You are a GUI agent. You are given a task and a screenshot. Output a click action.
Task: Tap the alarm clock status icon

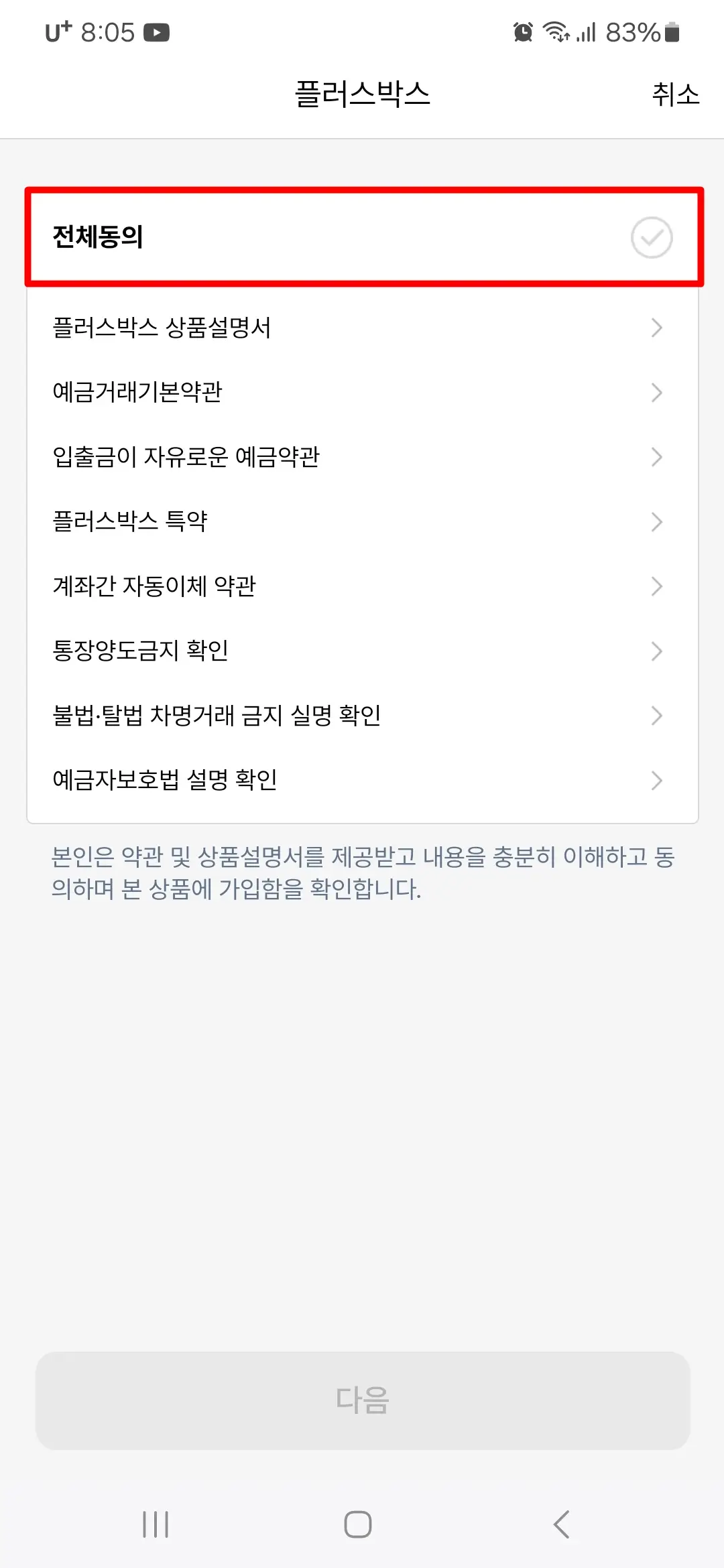[x=523, y=30]
